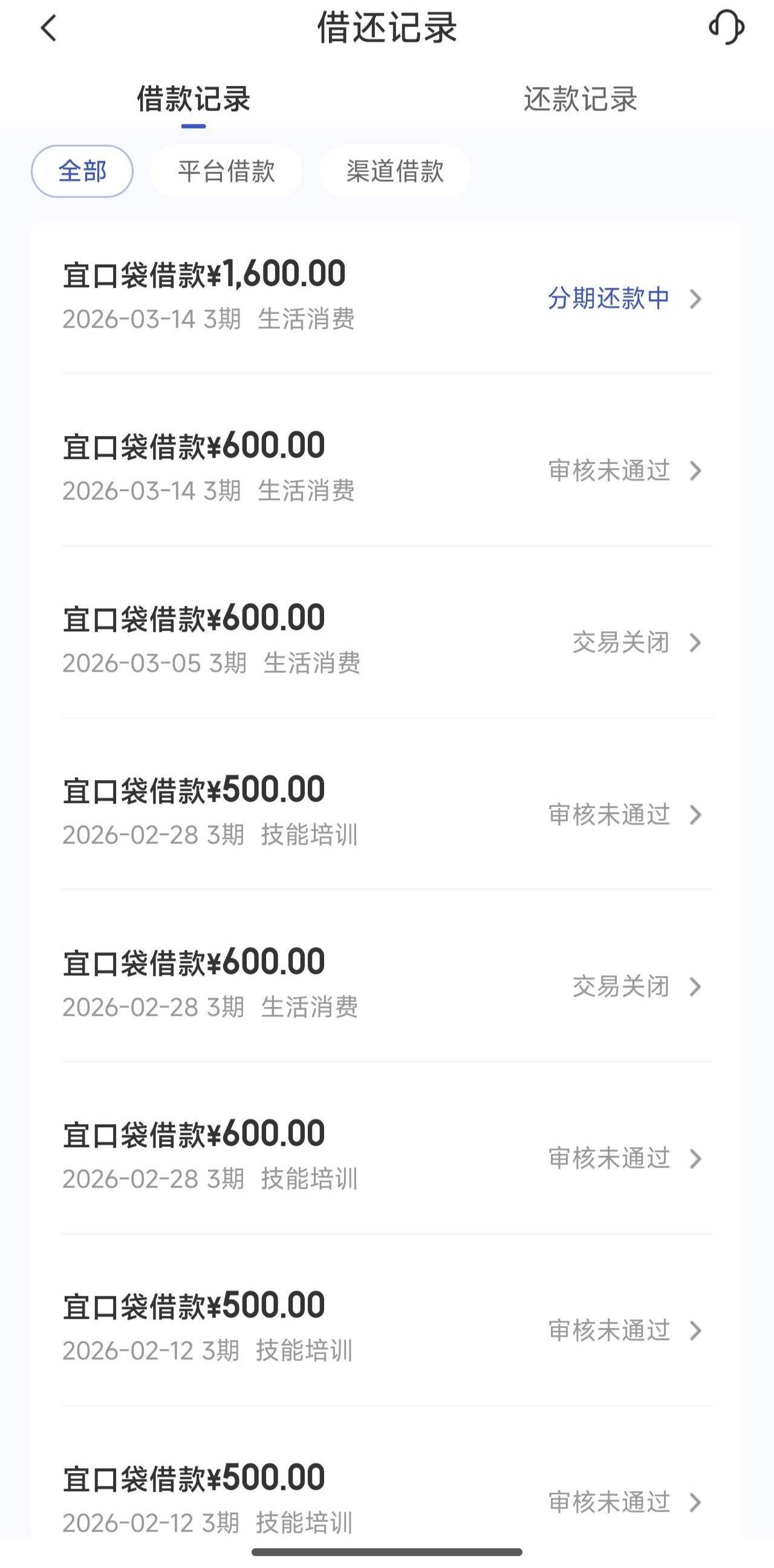Image resolution: width=774 pixels, height=1568 pixels.
Task: Open the 2026-02-28 ¥500.00 技能培训 loan
Action: point(387,813)
